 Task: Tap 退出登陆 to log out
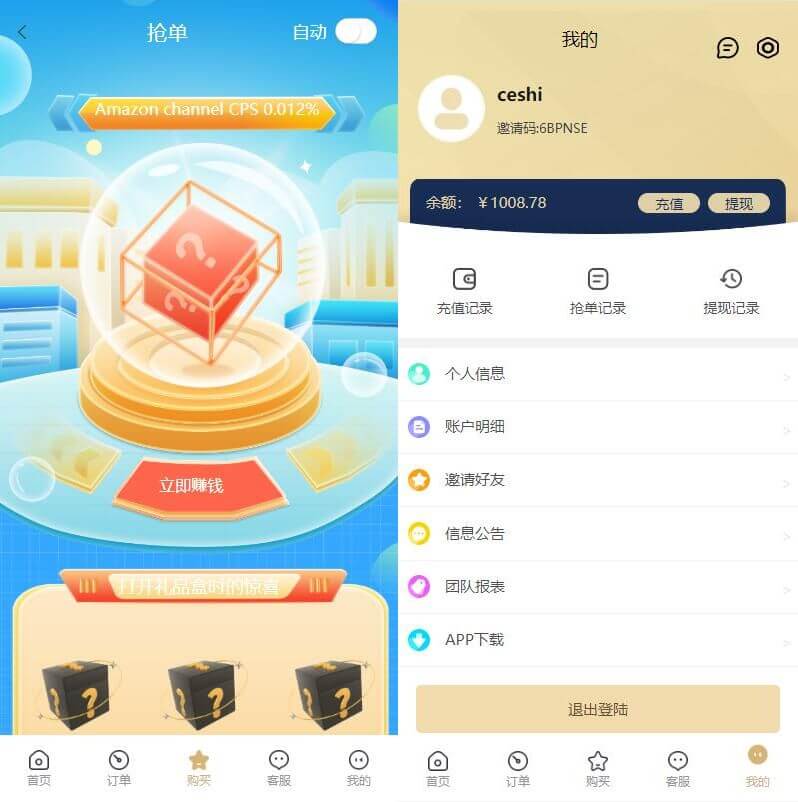pyautogui.click(x=597, y=710)
